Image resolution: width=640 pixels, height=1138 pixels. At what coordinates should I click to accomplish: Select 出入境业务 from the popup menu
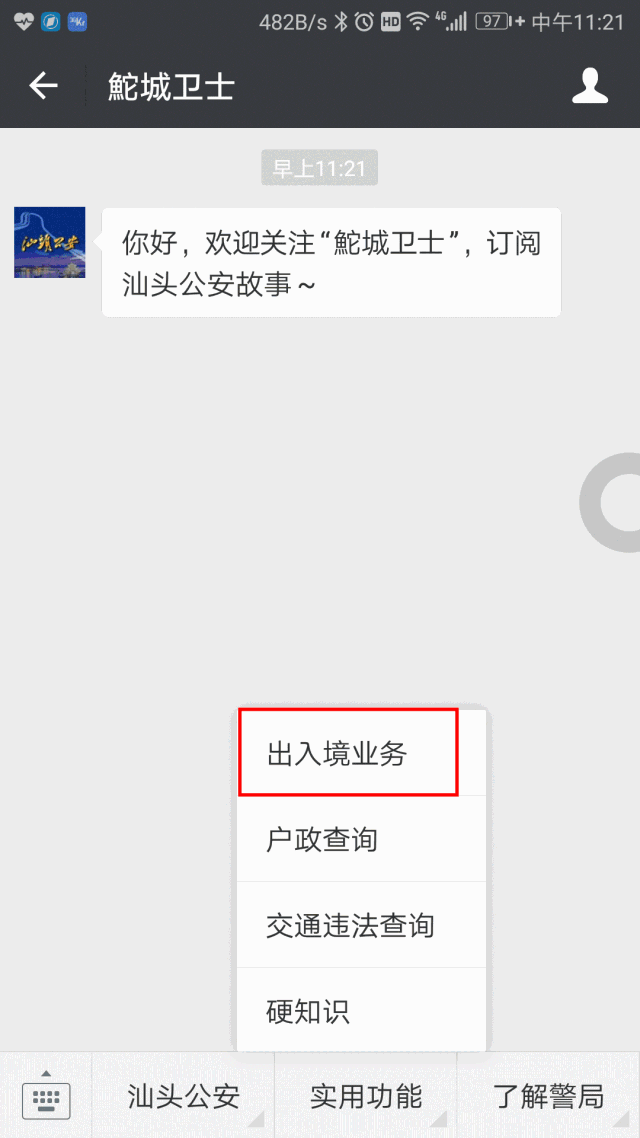(348, 753)
